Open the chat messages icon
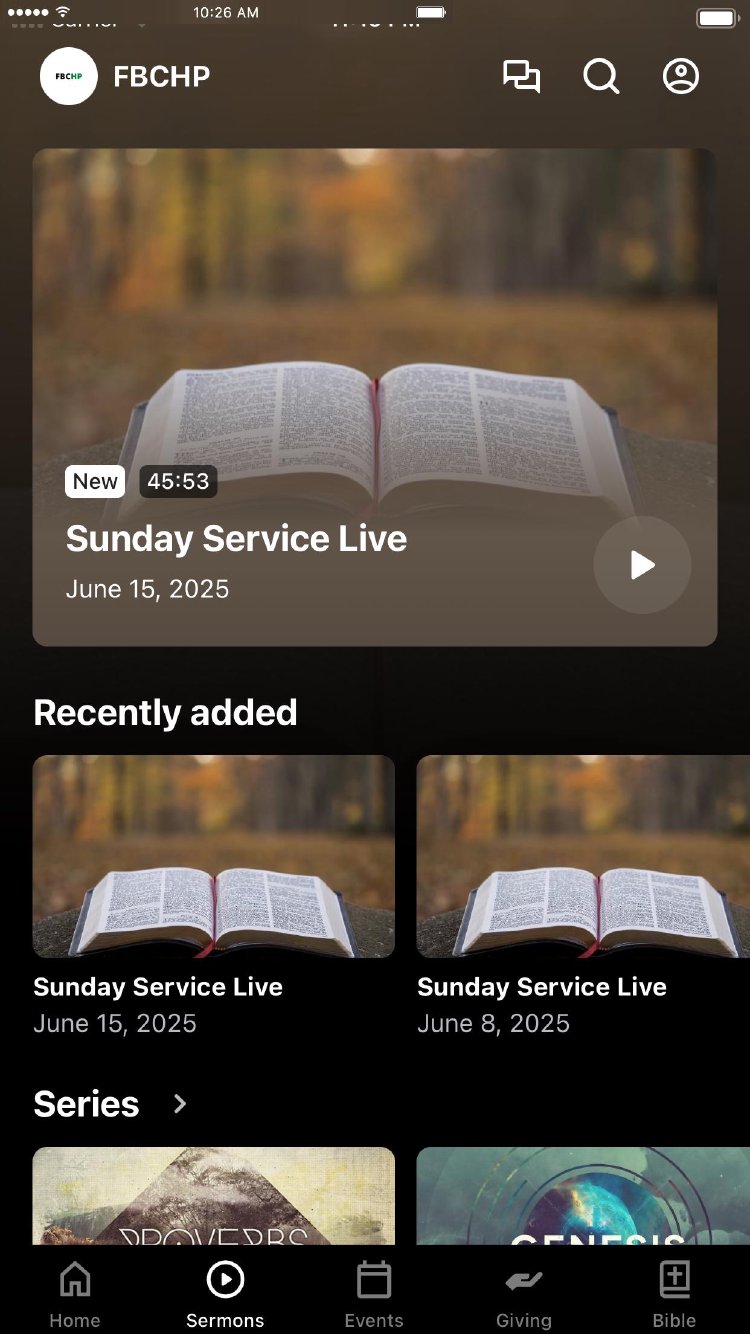Screen dimensions: 750x1334 click(x=521, y=77)
